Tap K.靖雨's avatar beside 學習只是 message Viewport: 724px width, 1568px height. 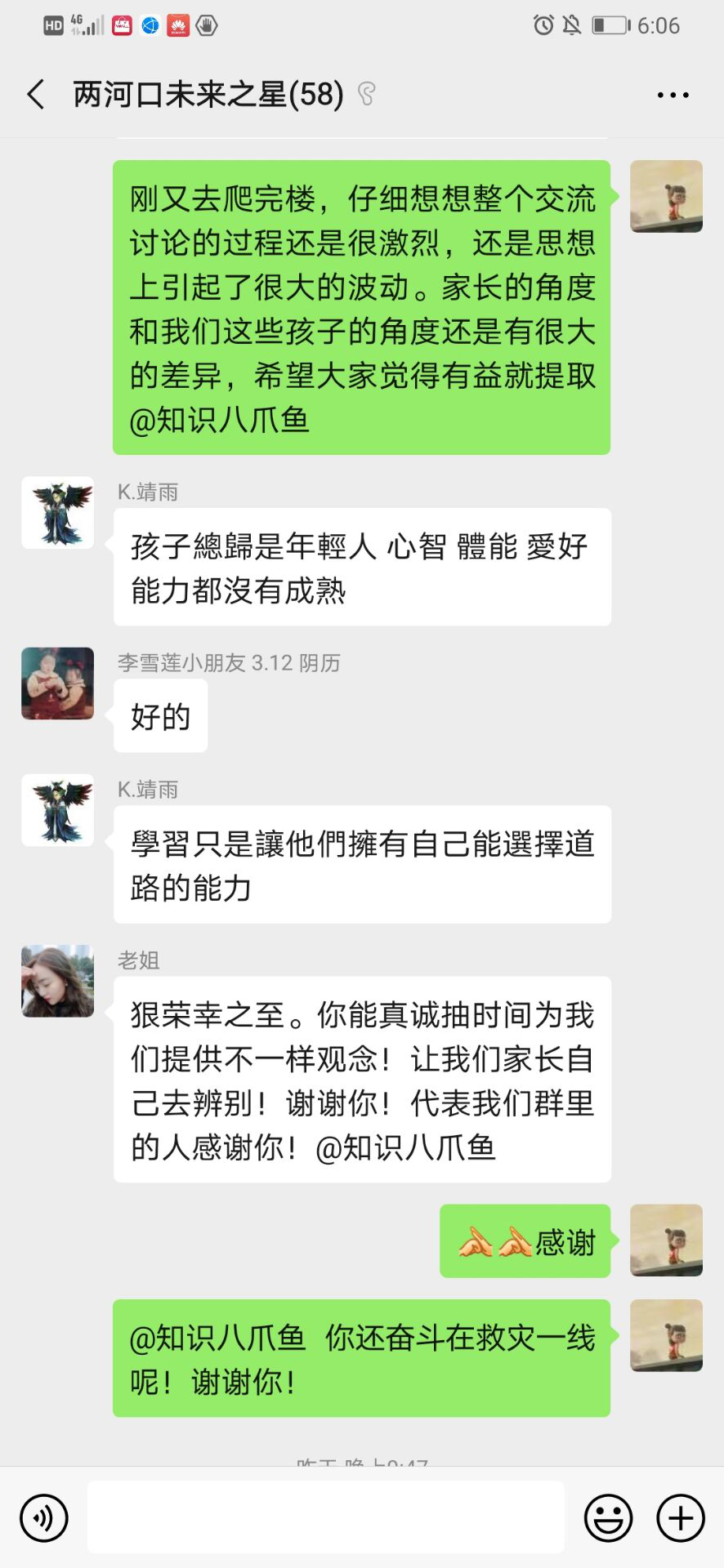[57, 810]
